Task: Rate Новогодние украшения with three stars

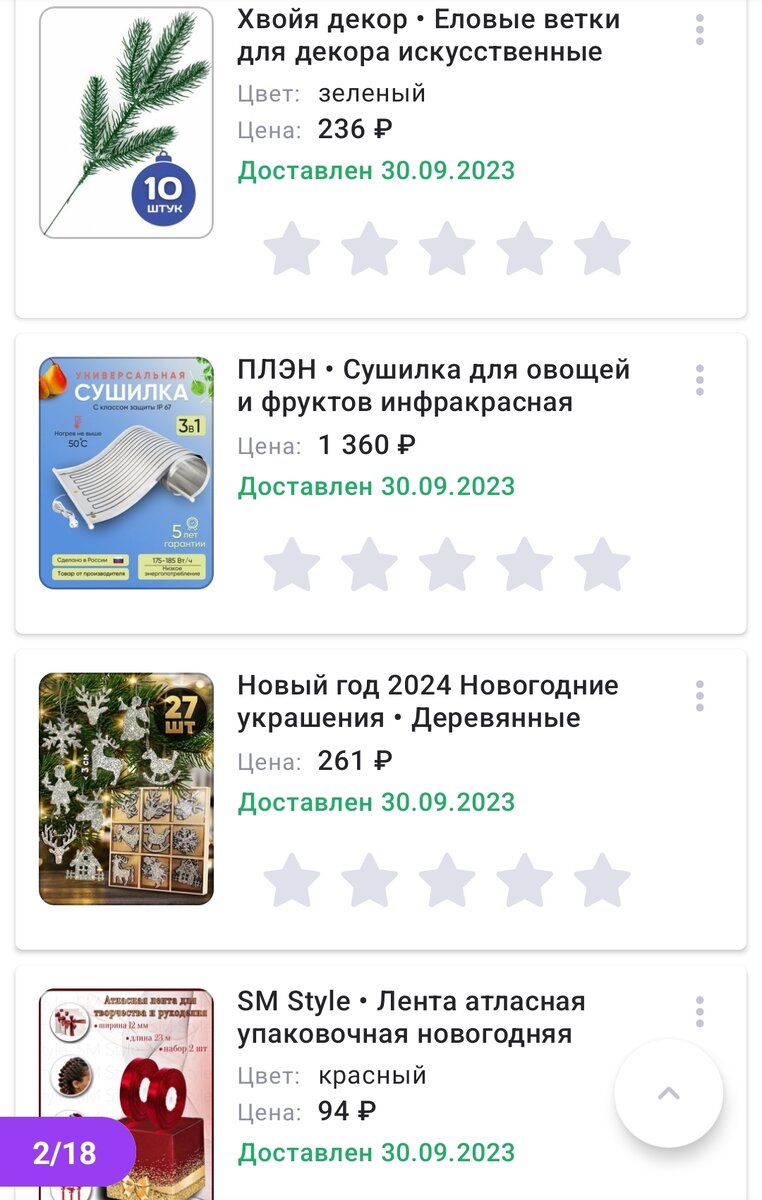Action: coord(447,880)
